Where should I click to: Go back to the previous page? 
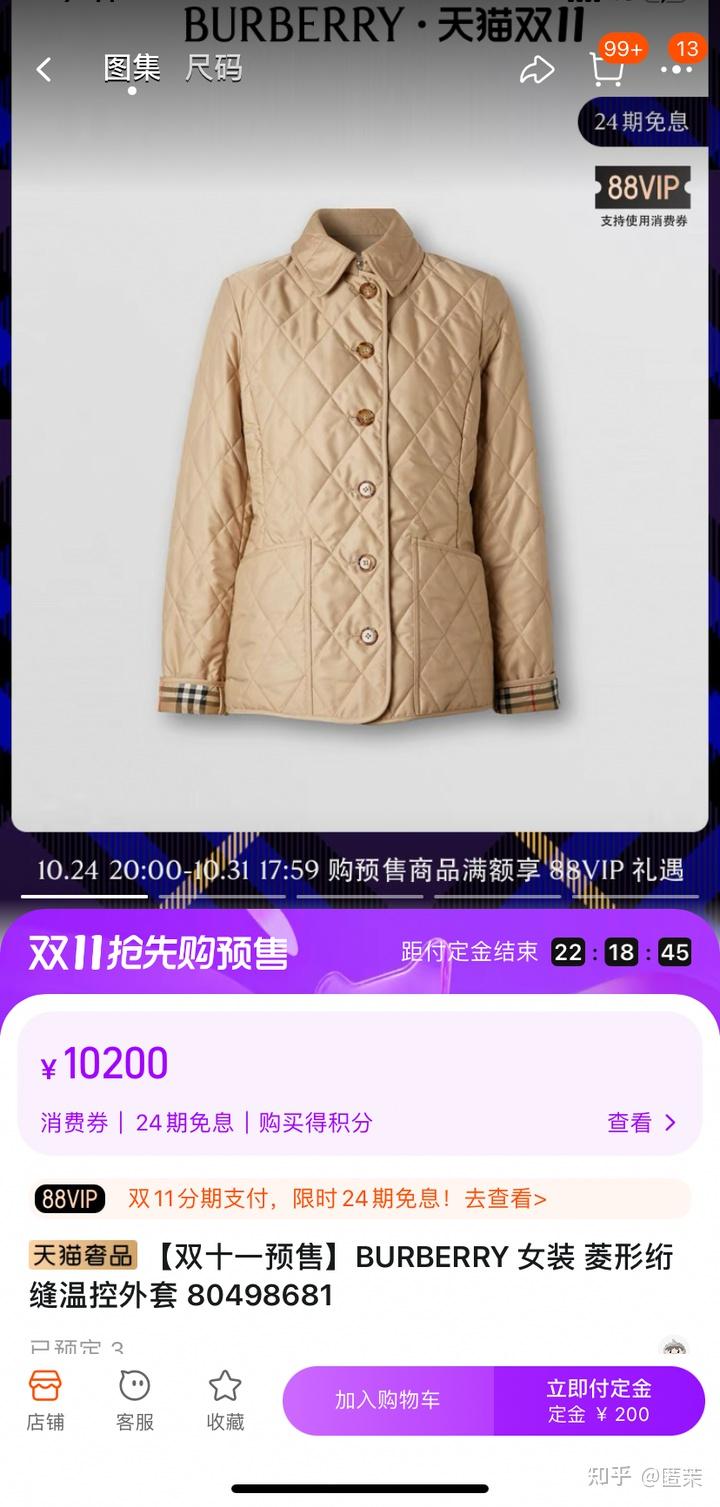43,69
